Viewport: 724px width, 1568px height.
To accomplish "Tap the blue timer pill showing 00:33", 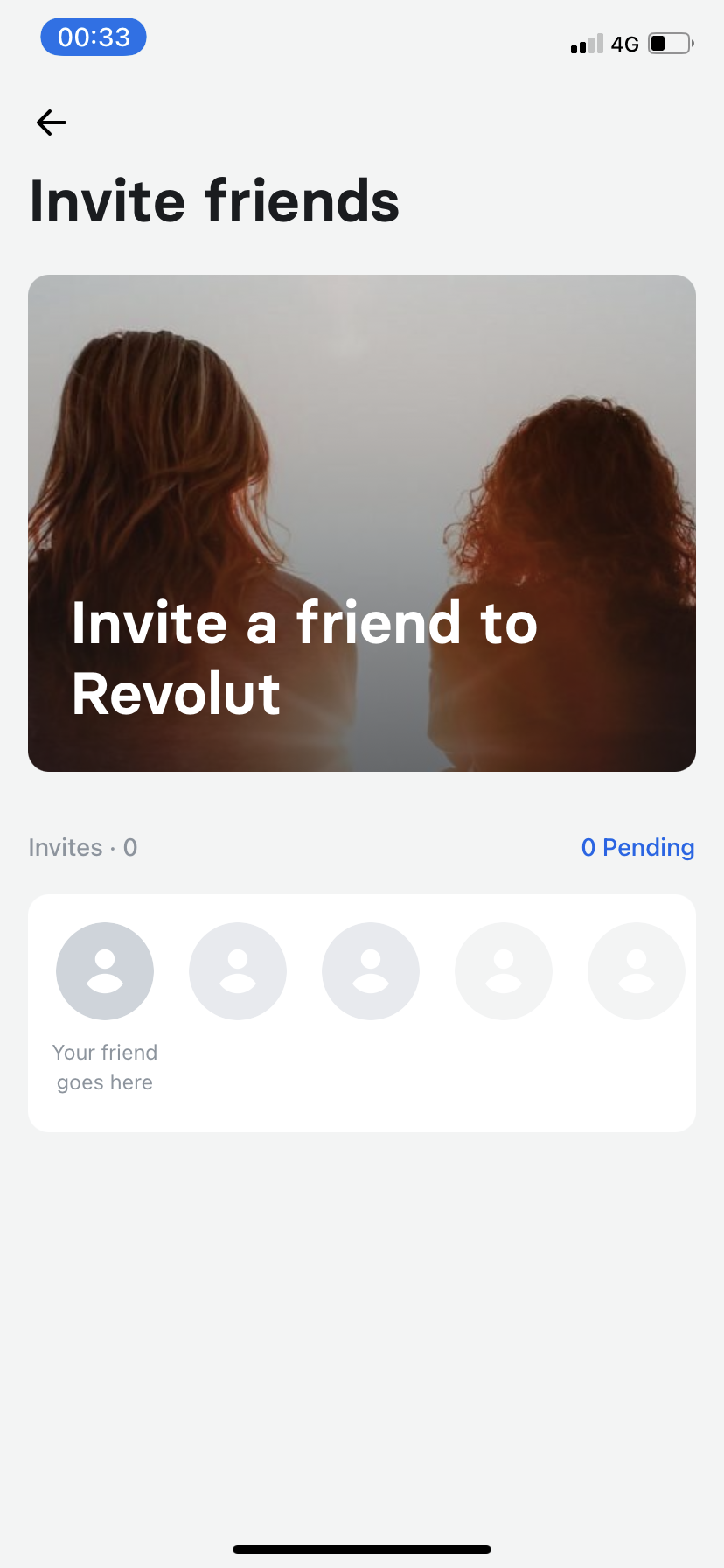I will pyautogui.click(x=93, y=37).
